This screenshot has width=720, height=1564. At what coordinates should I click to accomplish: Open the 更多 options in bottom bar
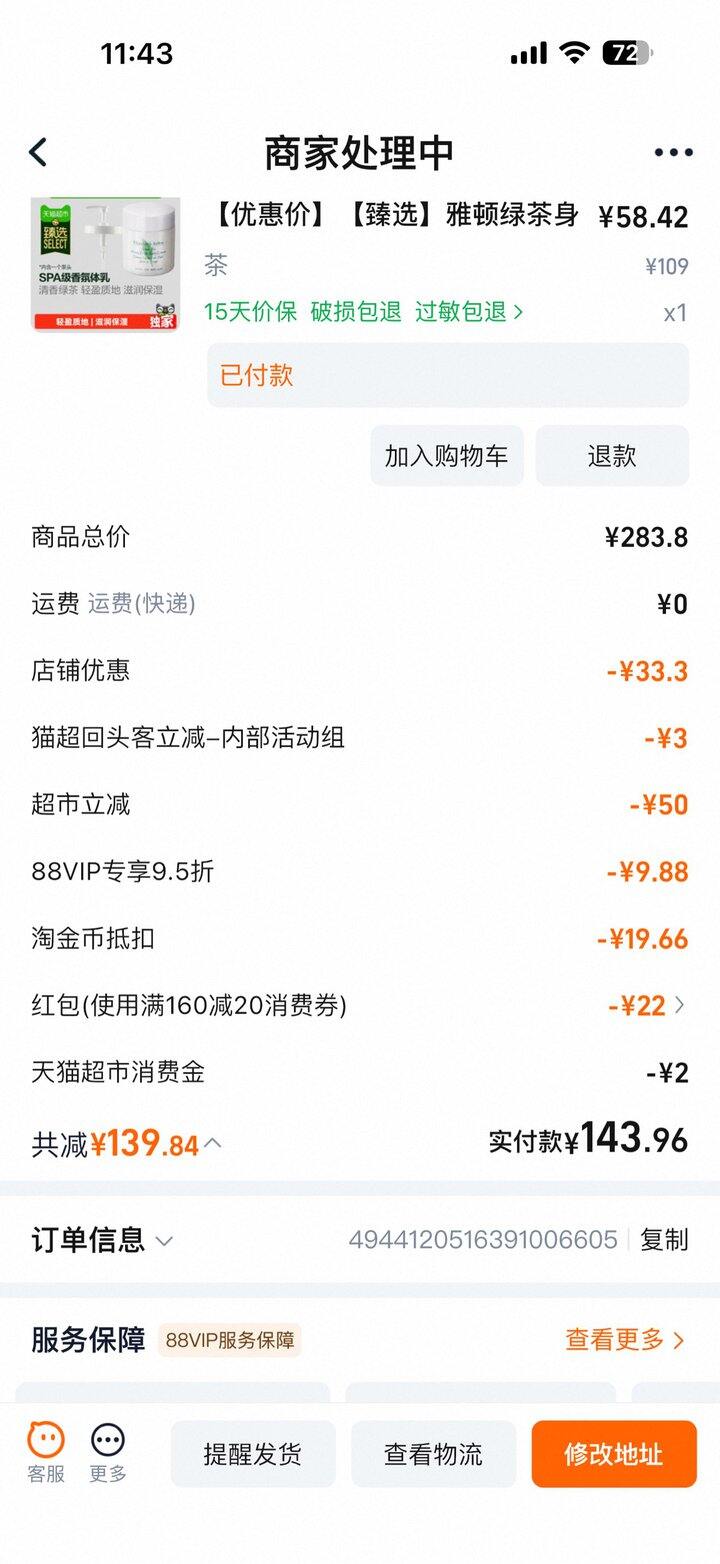point(108,1452)
